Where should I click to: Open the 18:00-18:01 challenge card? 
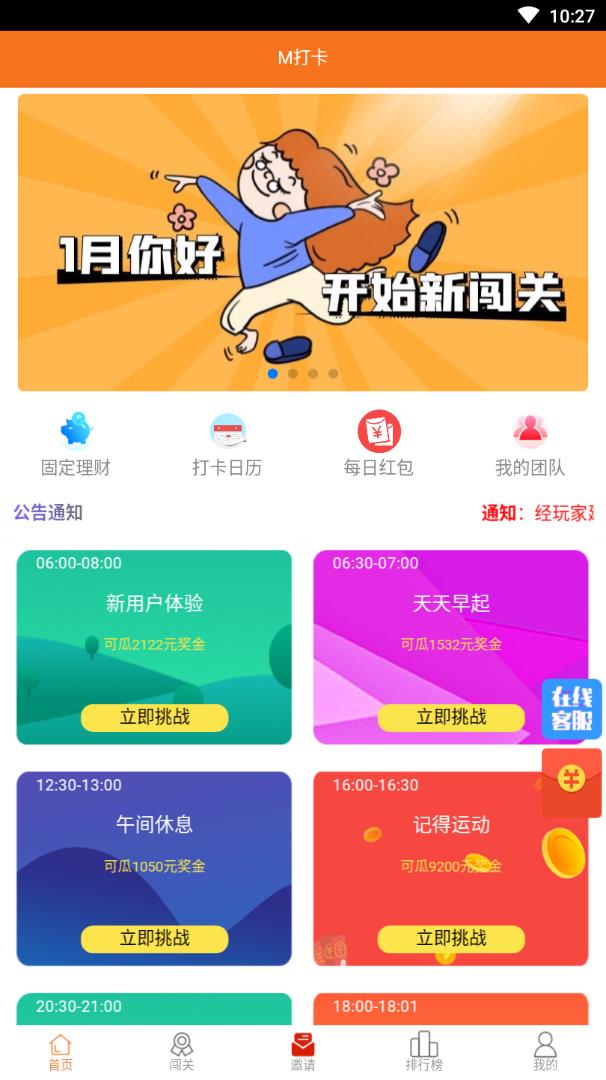click(451, 1008)
